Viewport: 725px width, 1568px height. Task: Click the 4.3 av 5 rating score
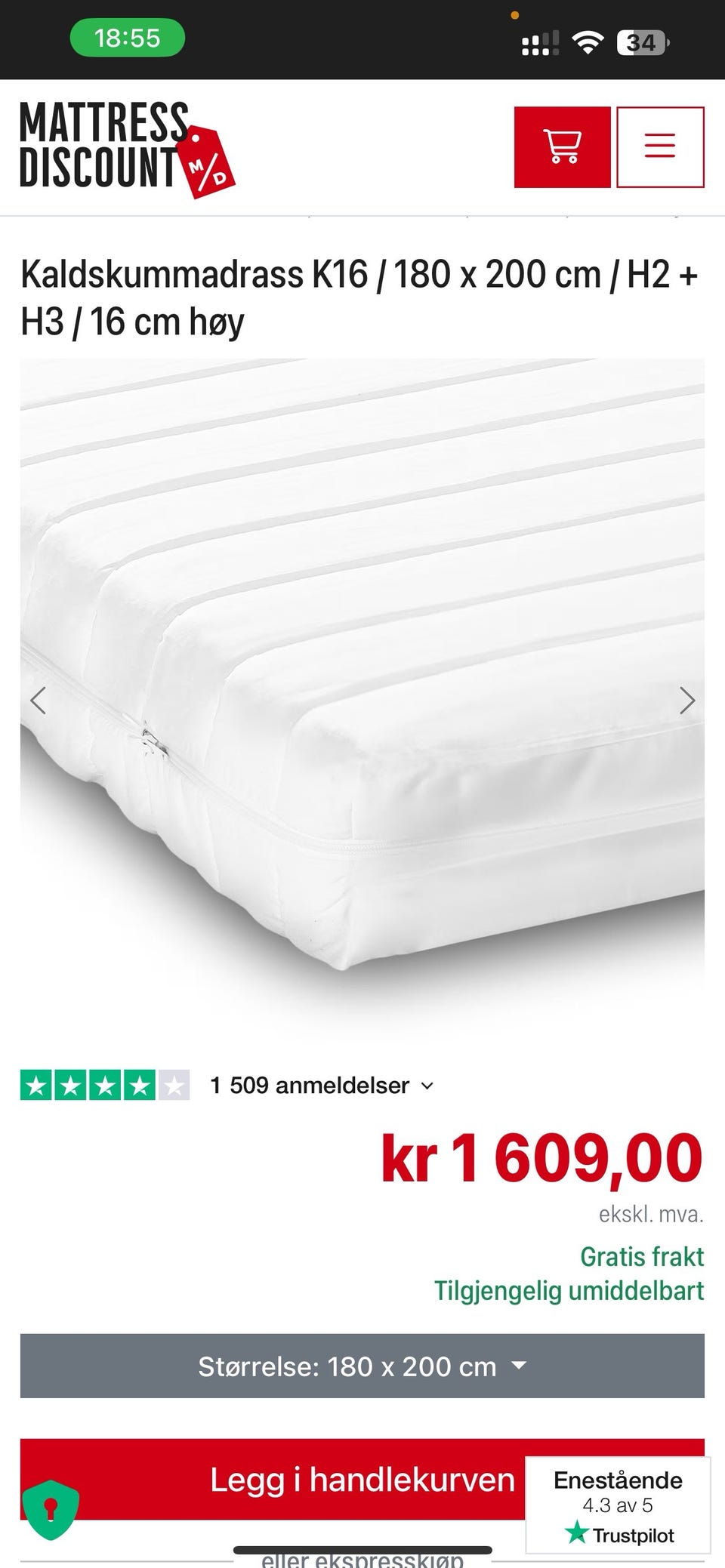click(x=618, y=1505)
